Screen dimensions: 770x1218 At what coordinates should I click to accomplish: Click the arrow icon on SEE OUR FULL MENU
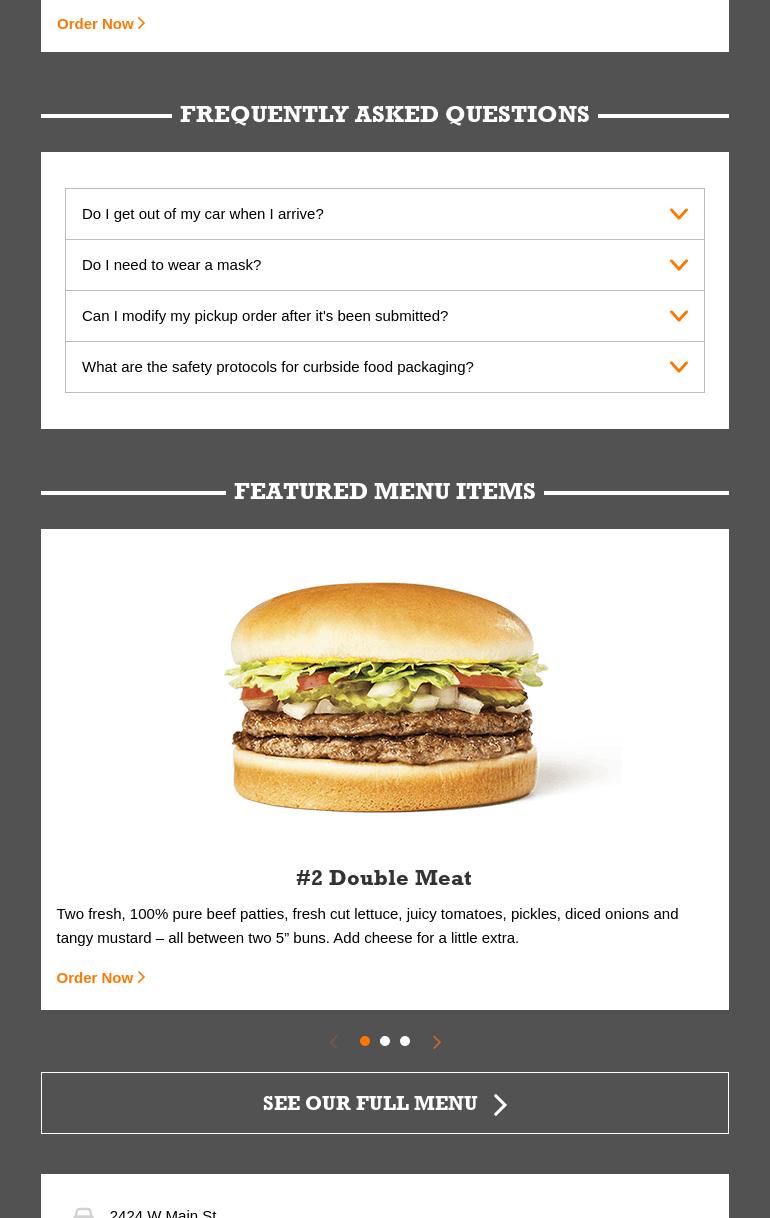point(500,1104)
